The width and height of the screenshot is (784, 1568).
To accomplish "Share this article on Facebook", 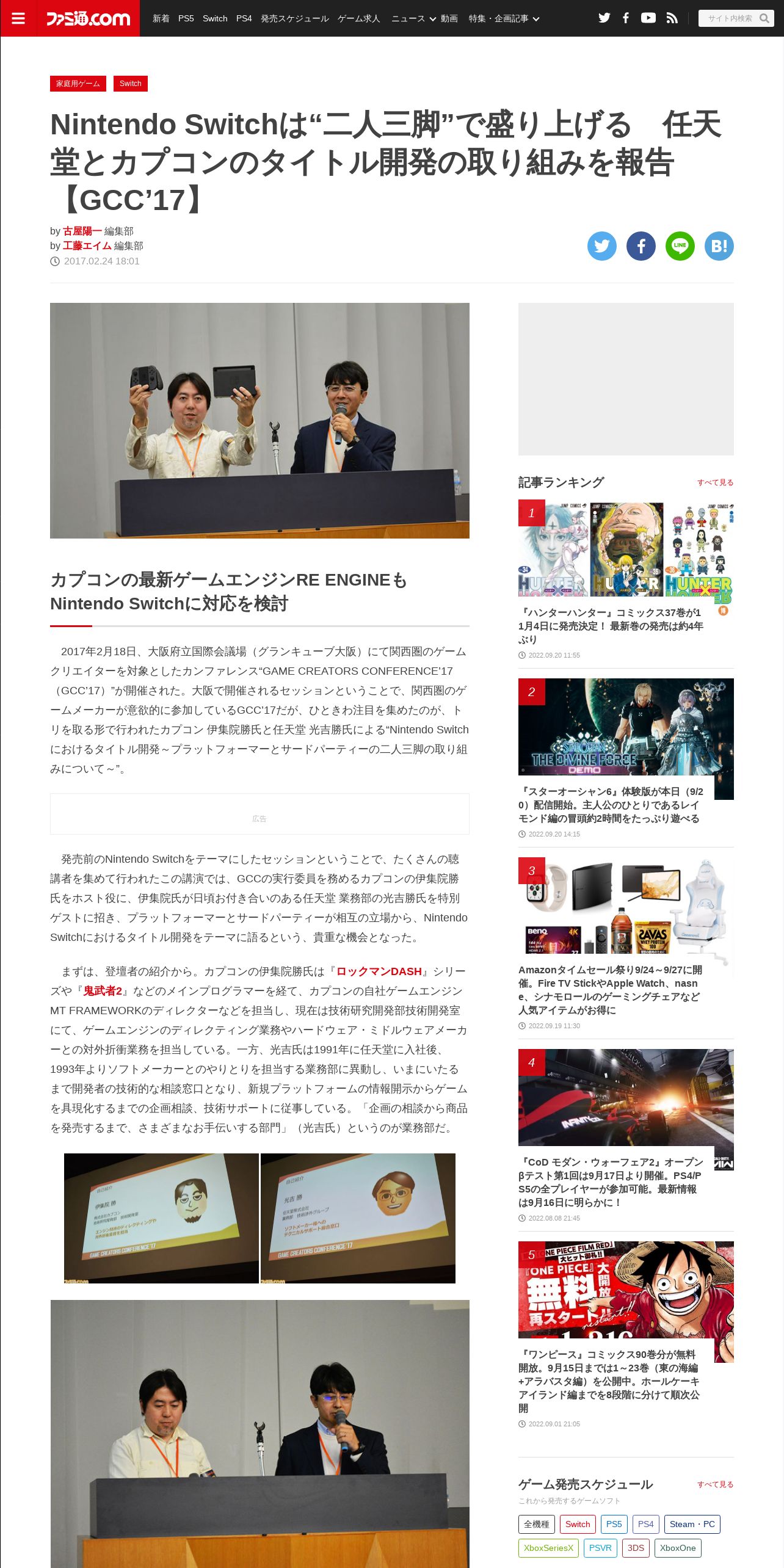I will click(x=641, y=246).
